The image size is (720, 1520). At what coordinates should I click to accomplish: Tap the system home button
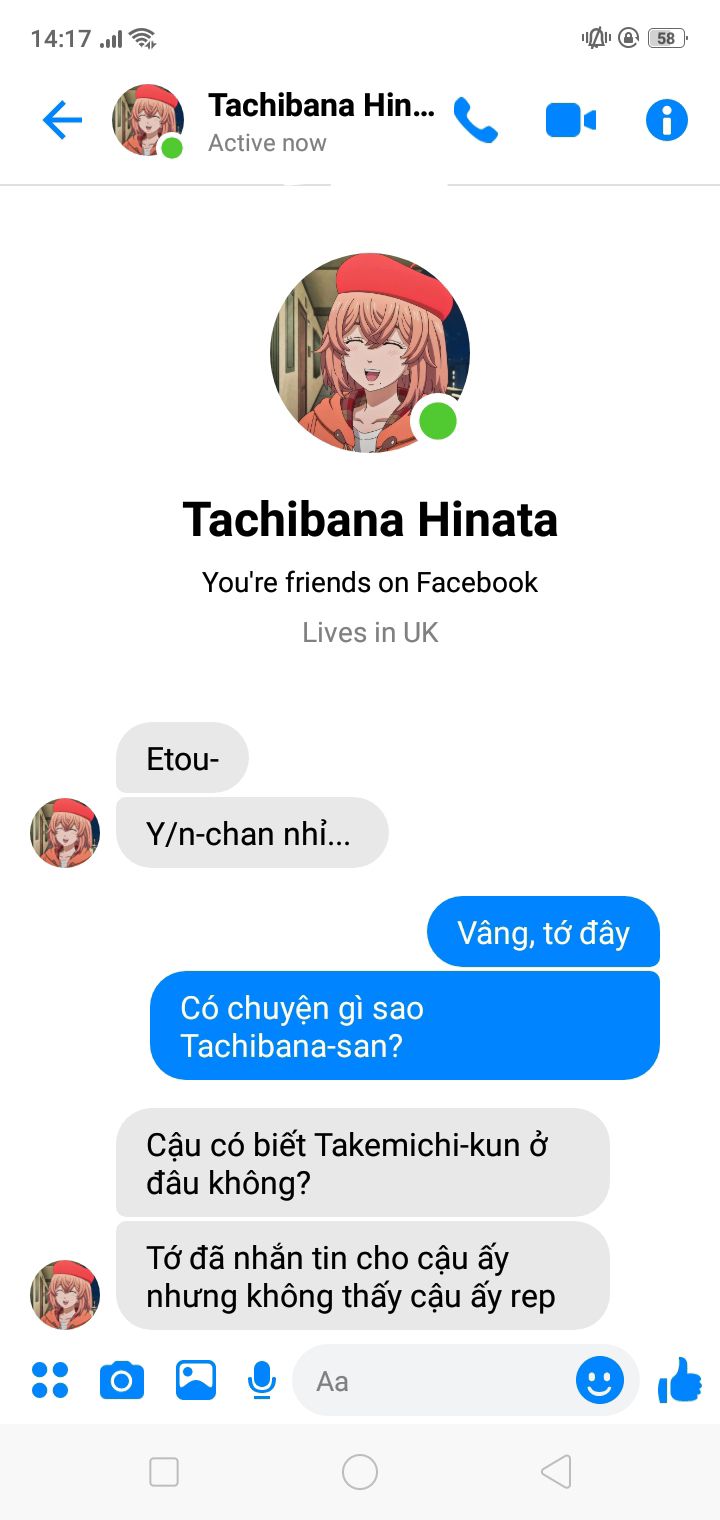[360, 1472]
